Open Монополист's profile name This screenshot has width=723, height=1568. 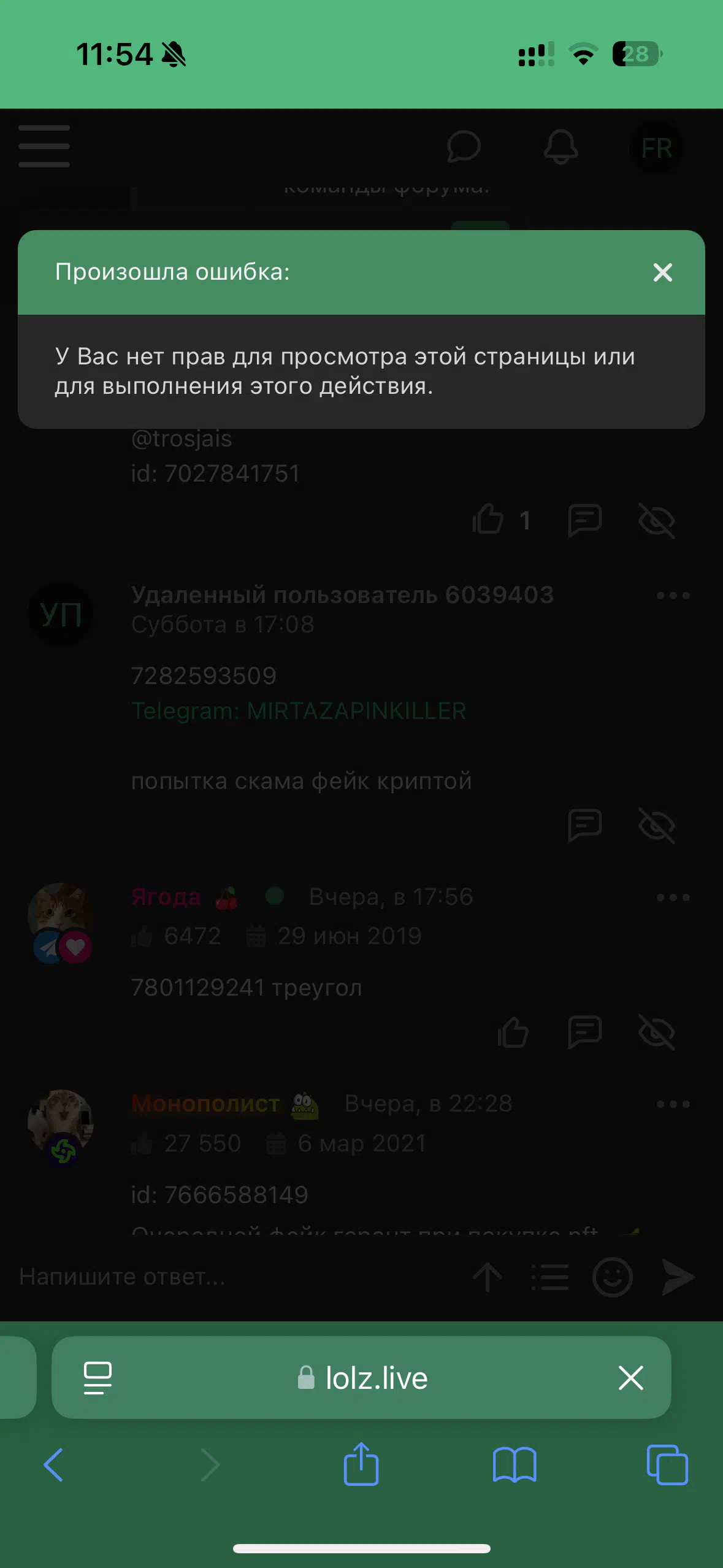click(205, 1104)
